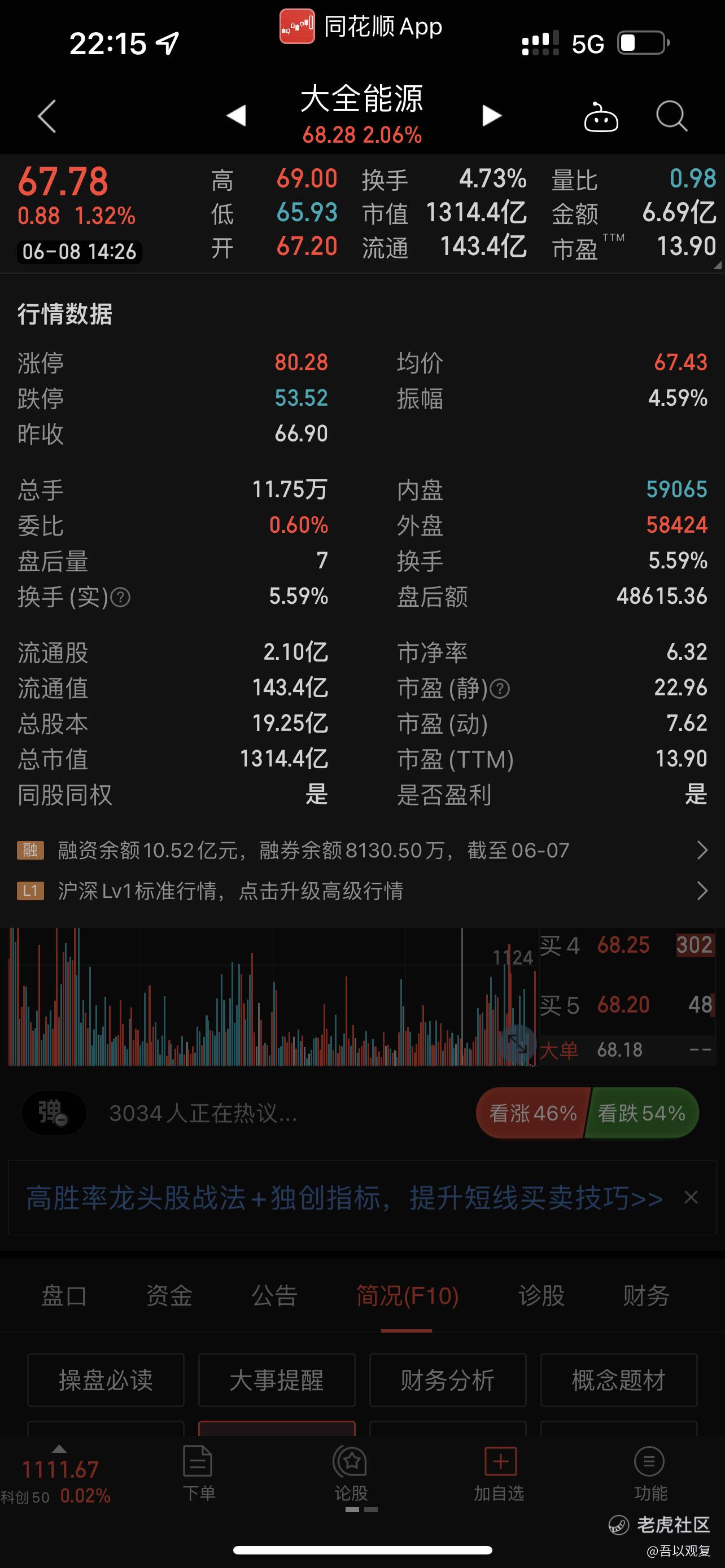Switch to the 财务 tab
The width and height of the screenshot is (725, 1568).
646,1296
